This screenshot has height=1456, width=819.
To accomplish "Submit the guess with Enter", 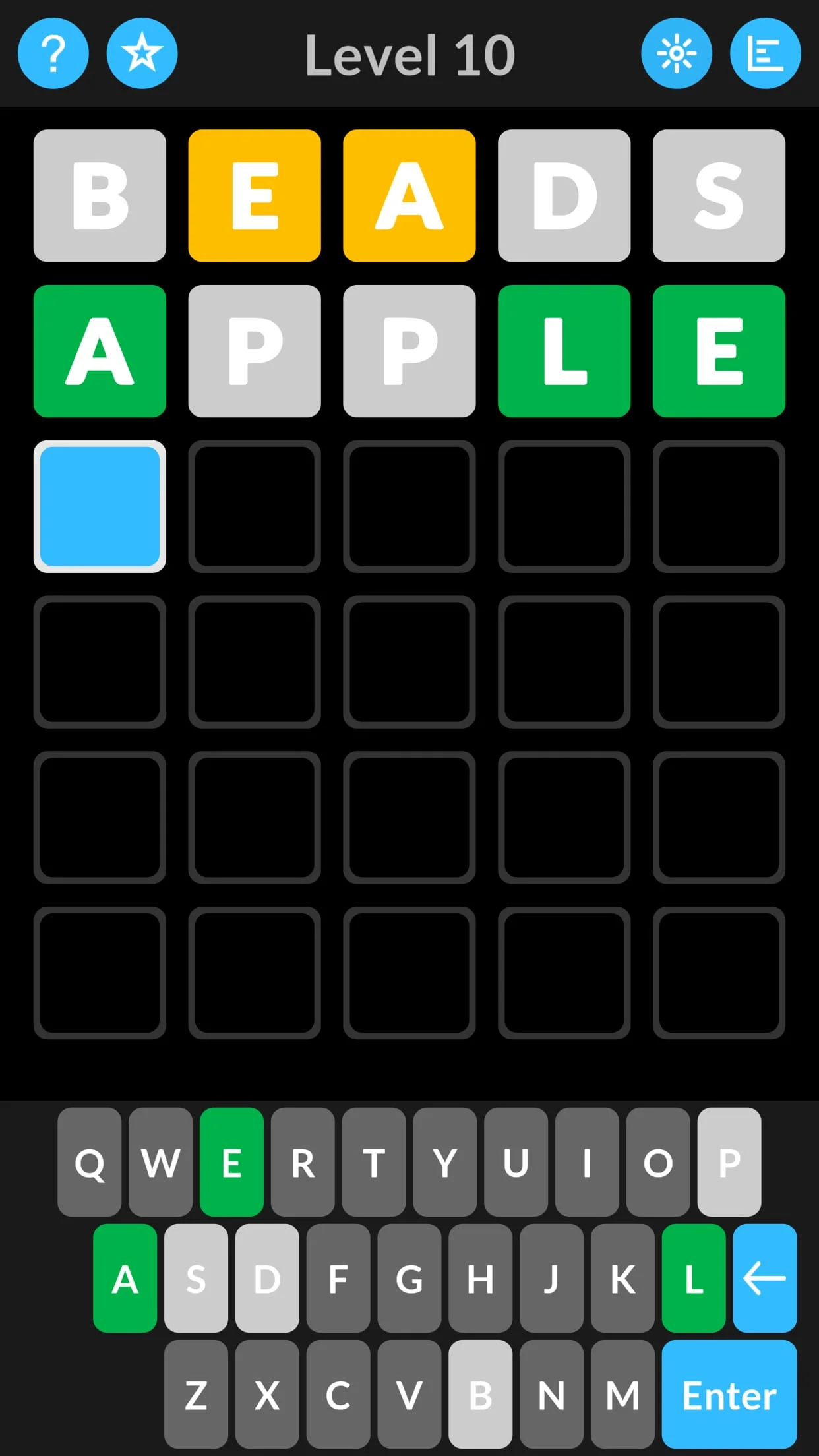I will [x=729, y=1395].
